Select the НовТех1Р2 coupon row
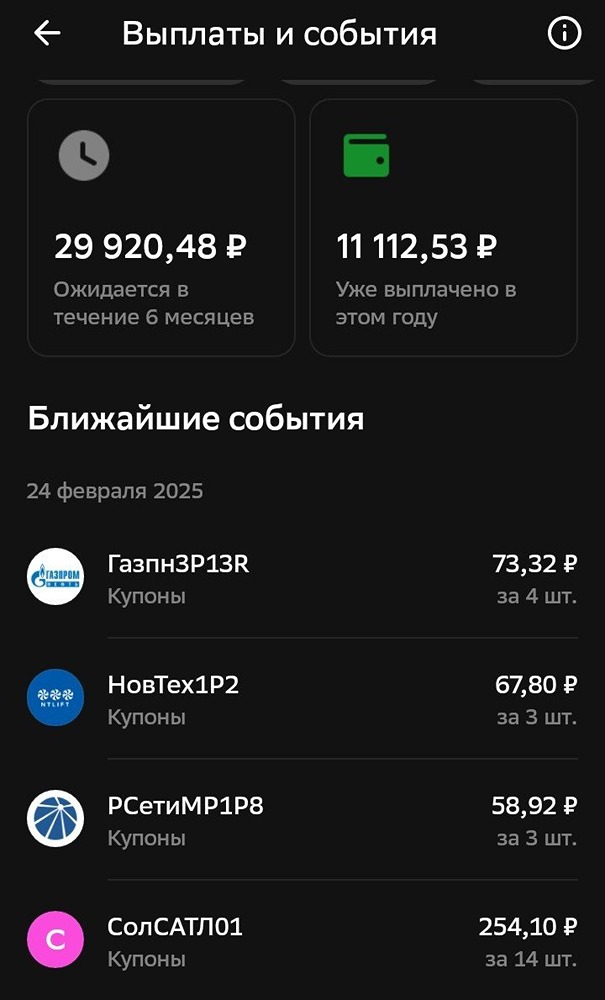The image size is (605, 1000). pos(302,699)
